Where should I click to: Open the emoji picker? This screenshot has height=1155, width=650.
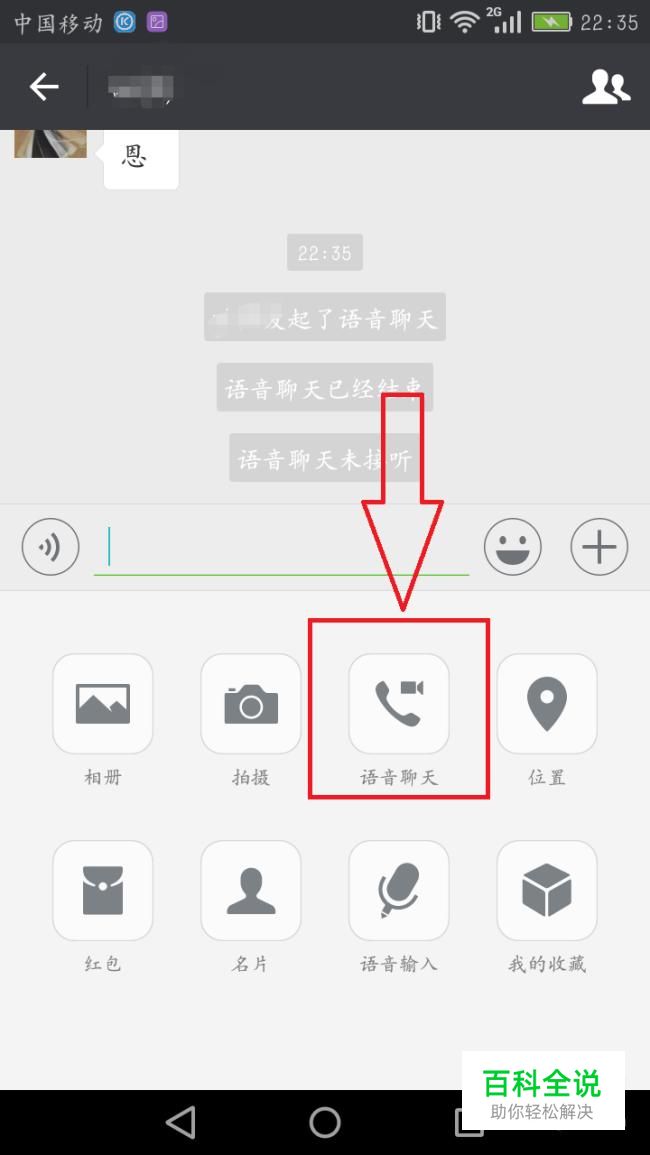(513, 547)
